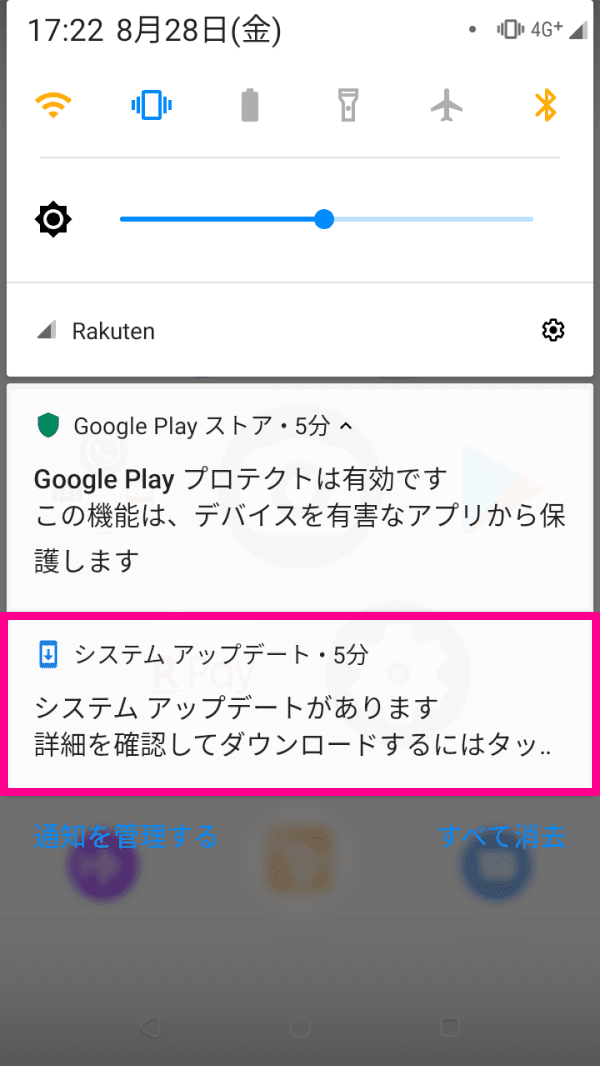600x1066 pixels.
Task: Enable airplane mode
Action: [x=447, y=105]
